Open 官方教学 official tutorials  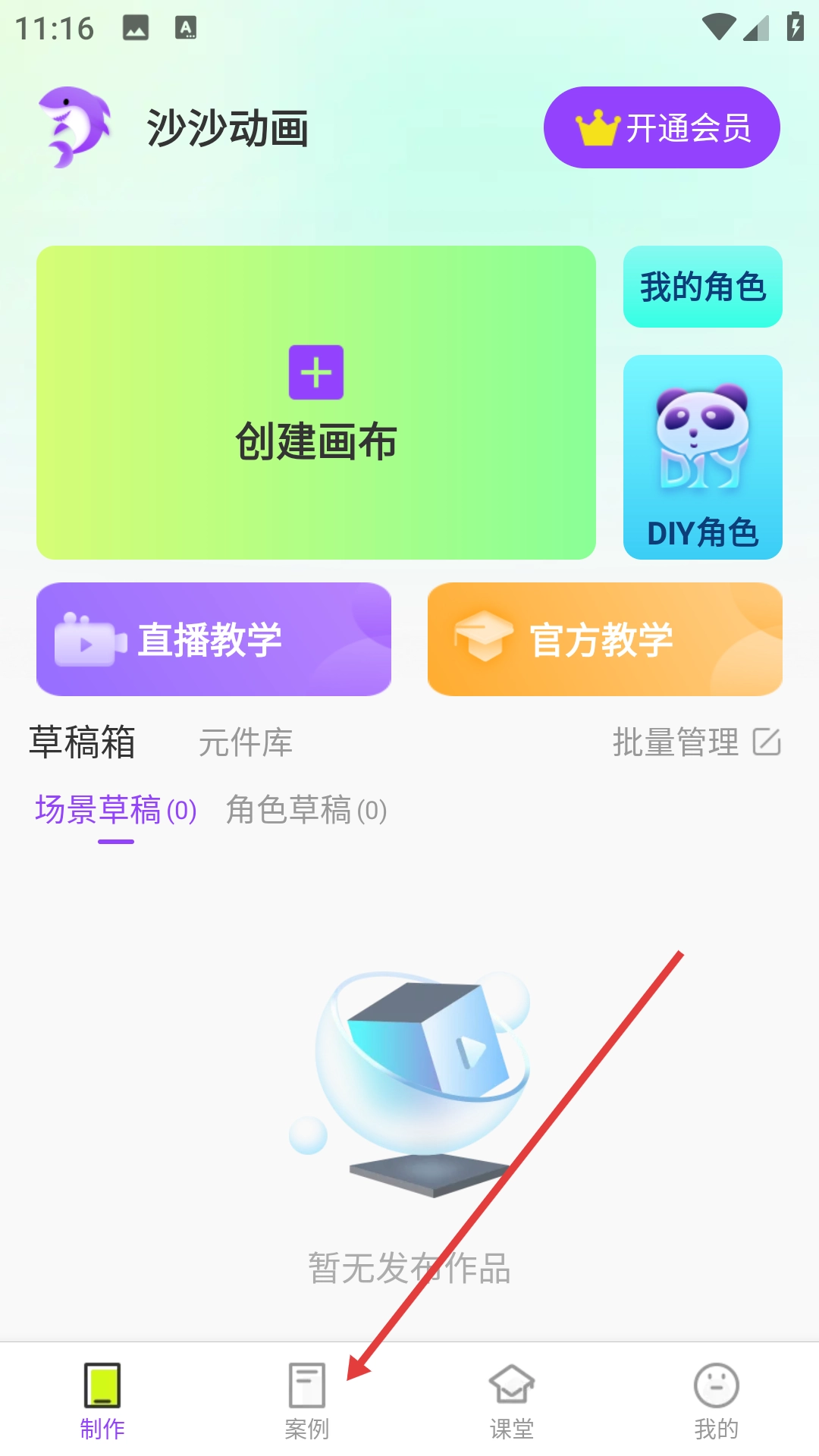point(604,639)
